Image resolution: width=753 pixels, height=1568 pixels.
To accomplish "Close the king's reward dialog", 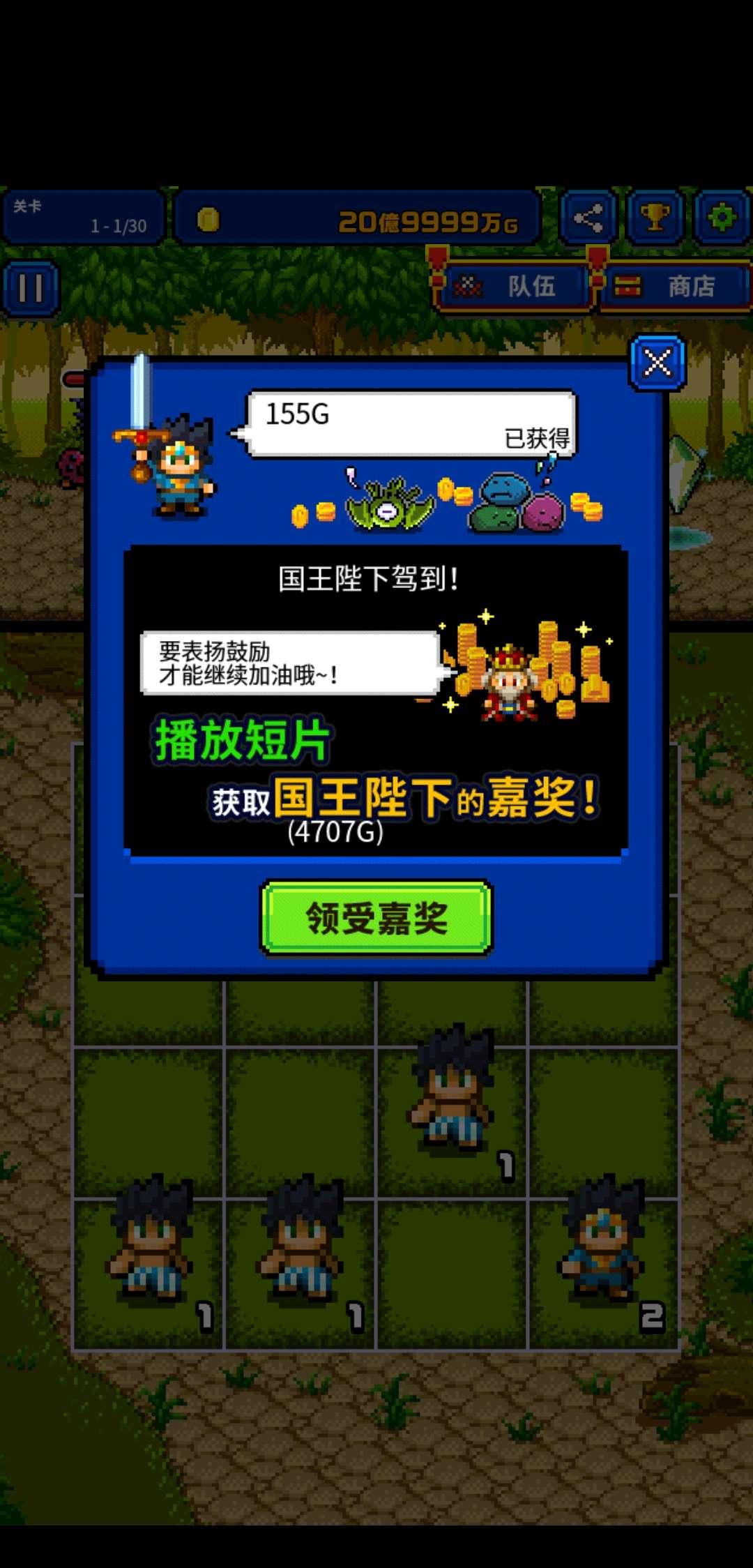I will point(657,363).
